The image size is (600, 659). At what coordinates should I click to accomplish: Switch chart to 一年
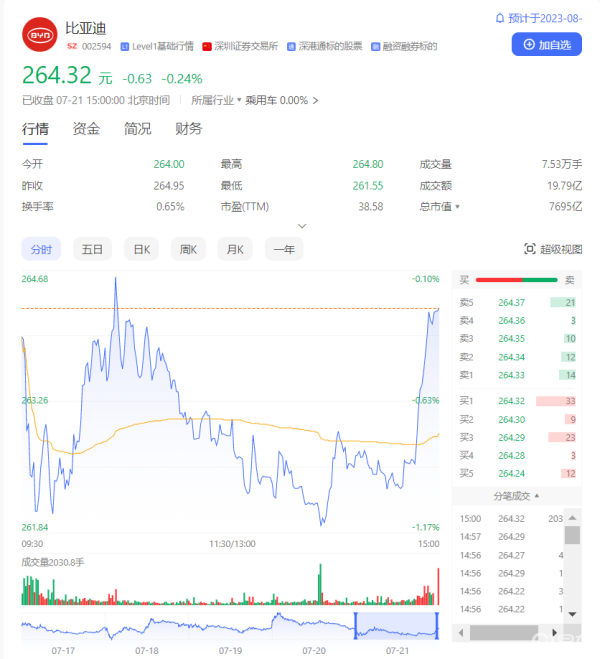pos(284,249)
